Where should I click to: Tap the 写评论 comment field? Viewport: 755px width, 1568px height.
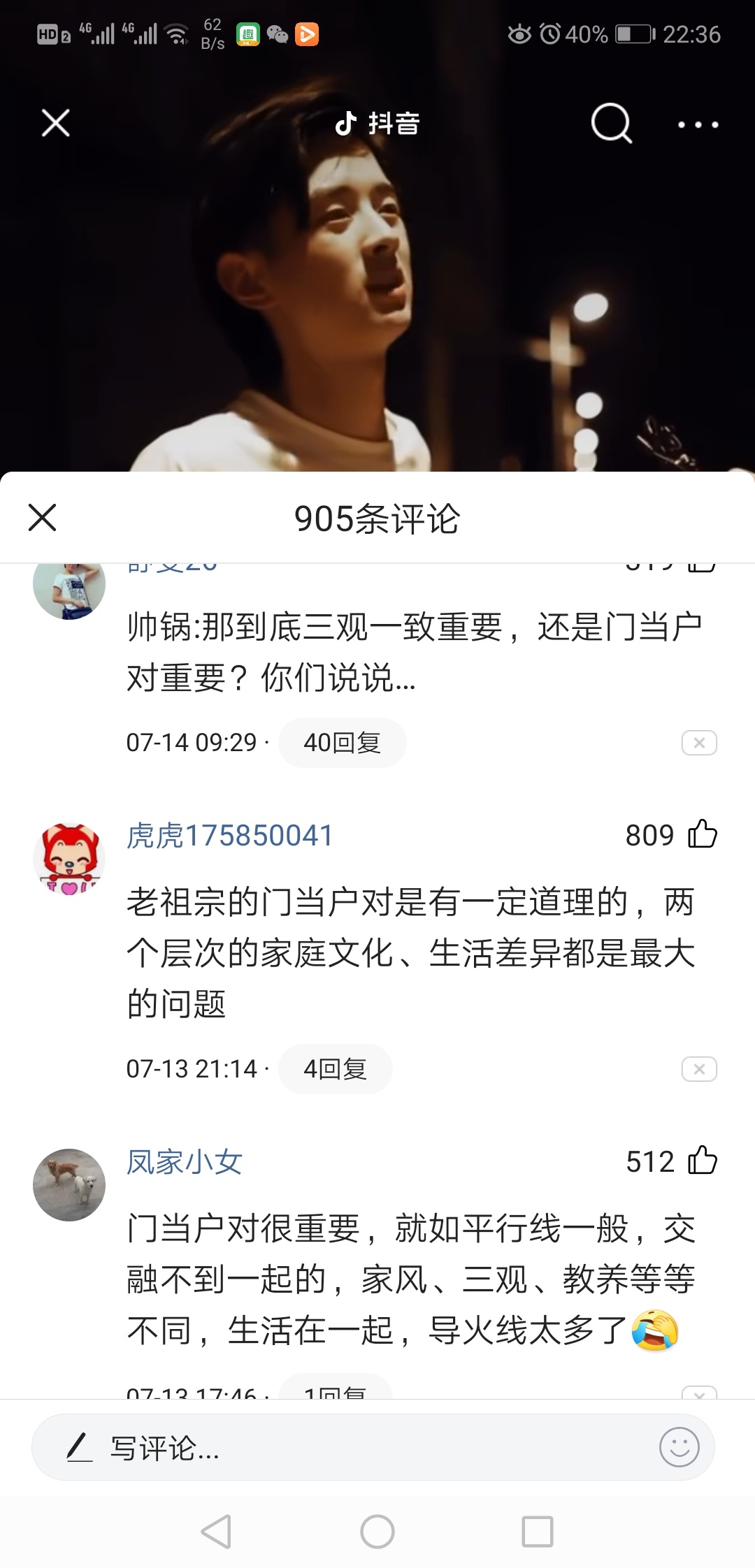tap(350, 1448)
